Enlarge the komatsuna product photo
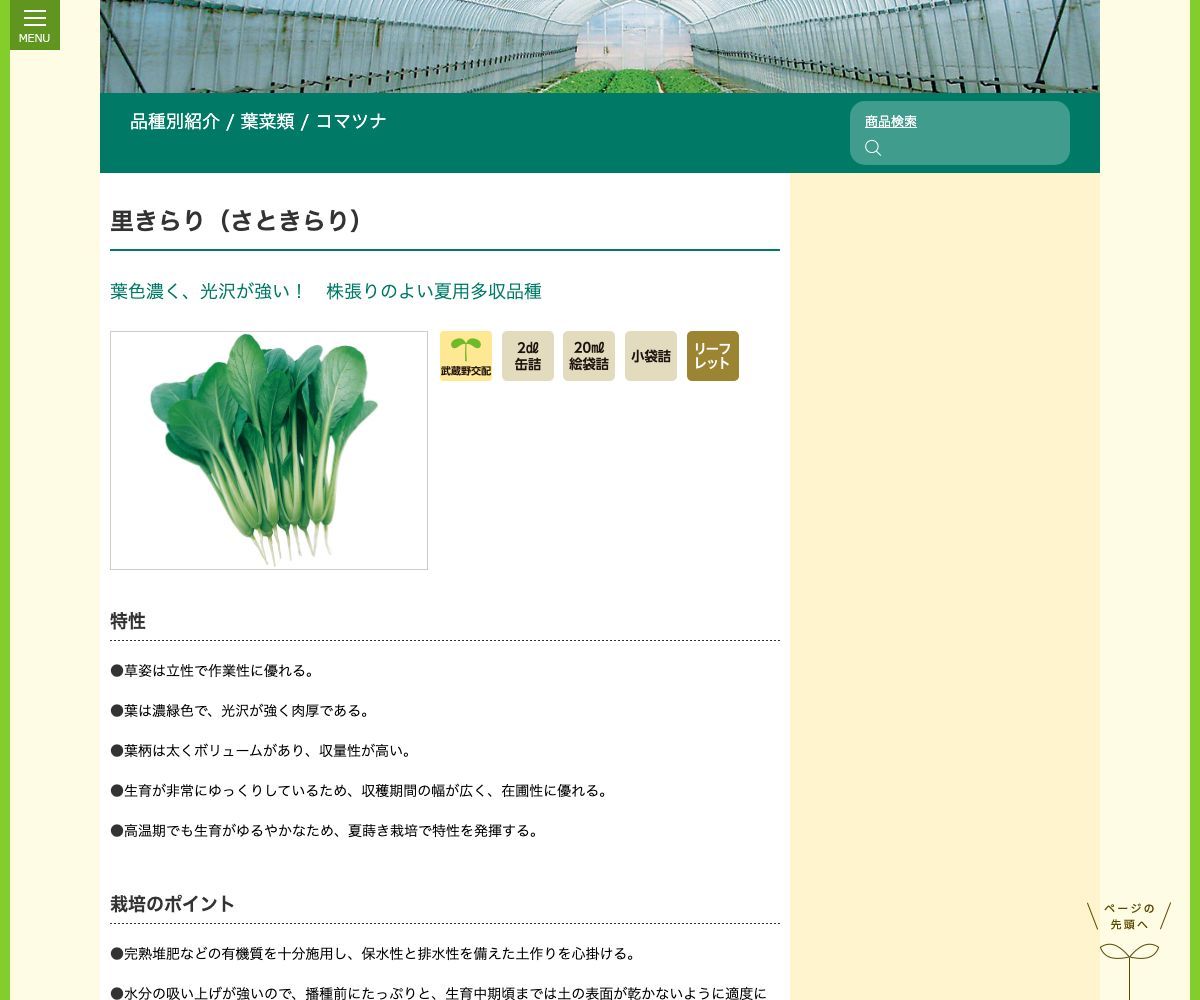The image size is (1200, 1000). pos(269,450)
